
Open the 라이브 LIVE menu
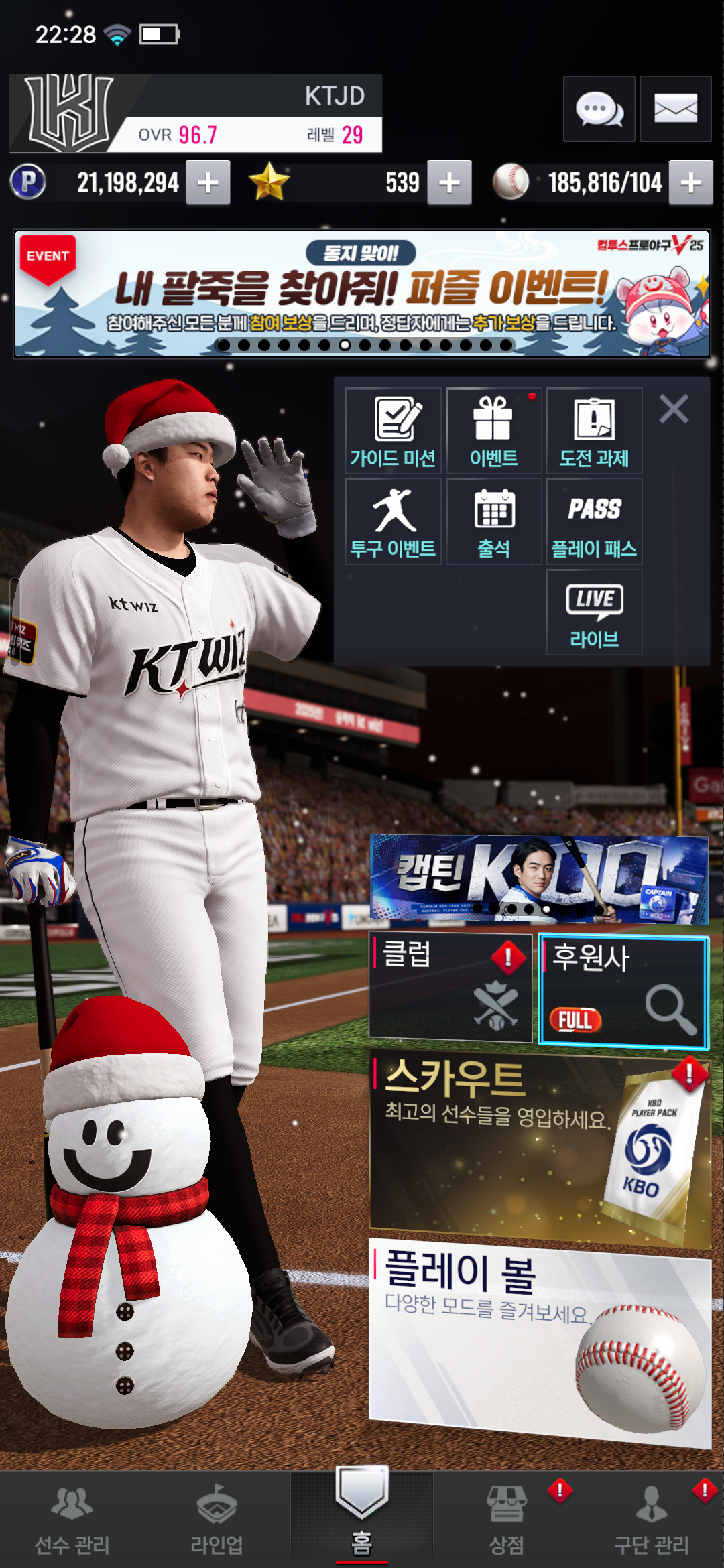pos(594,612)
